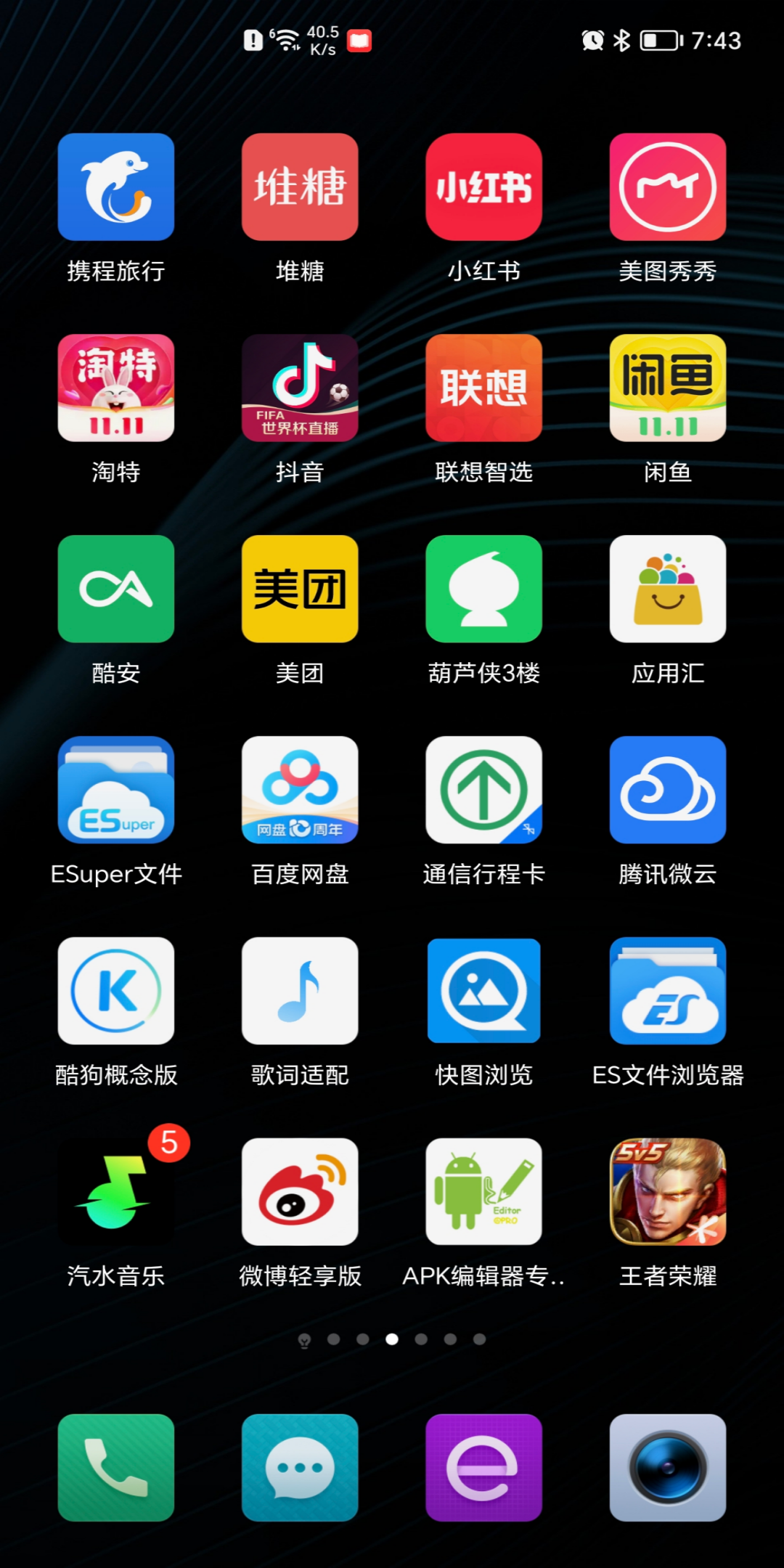The height and width of the screenshot is (1568, 784).
Task: Open the 酷安 app
Action: pos(116,589)
